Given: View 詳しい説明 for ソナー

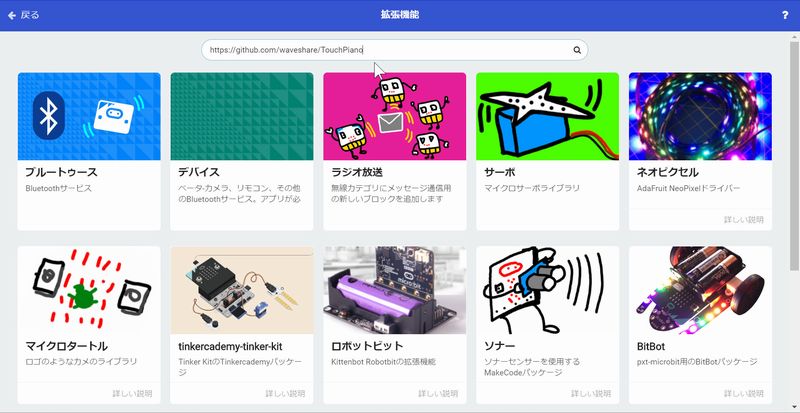Looking at the screenshot, I should pos(590,393).
